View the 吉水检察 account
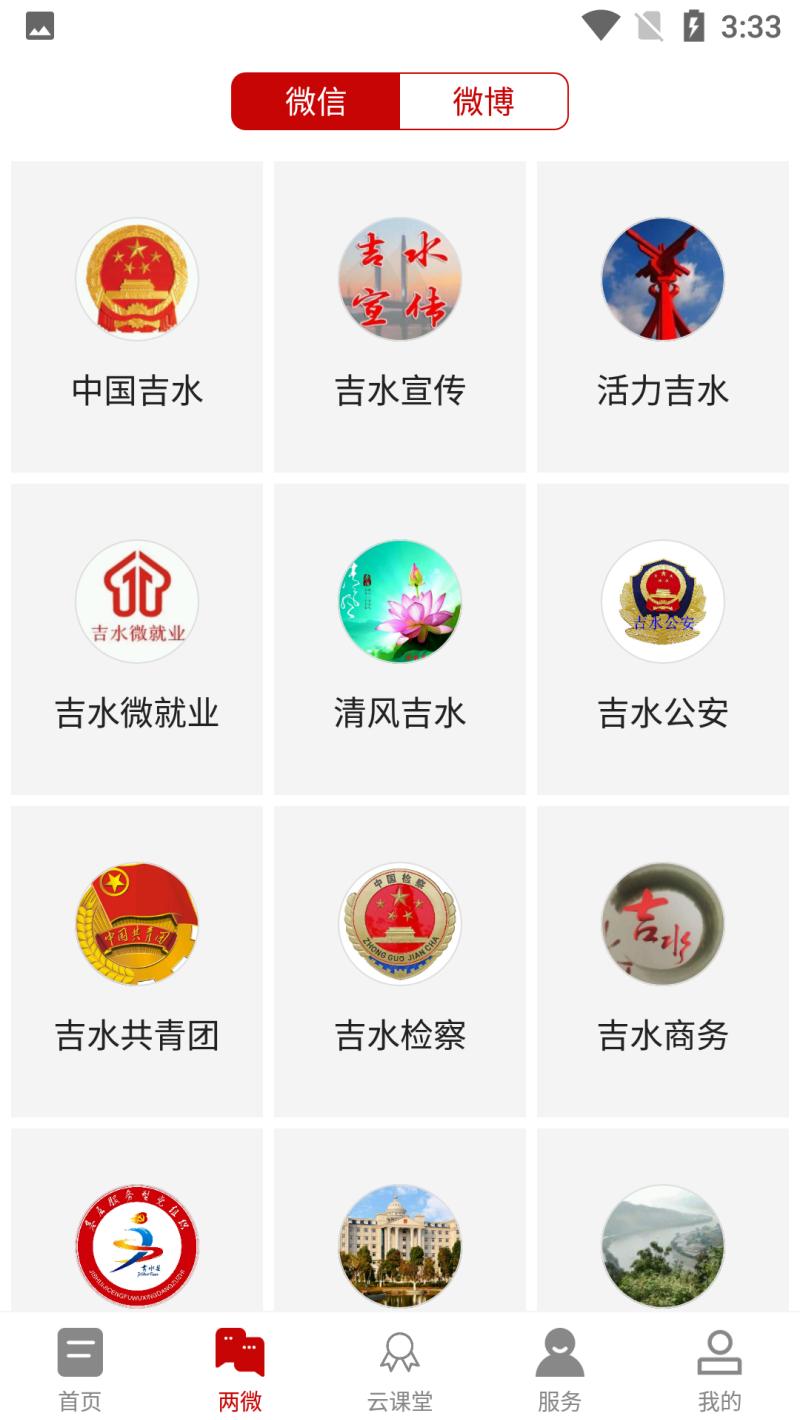 [x=400, y=961]
